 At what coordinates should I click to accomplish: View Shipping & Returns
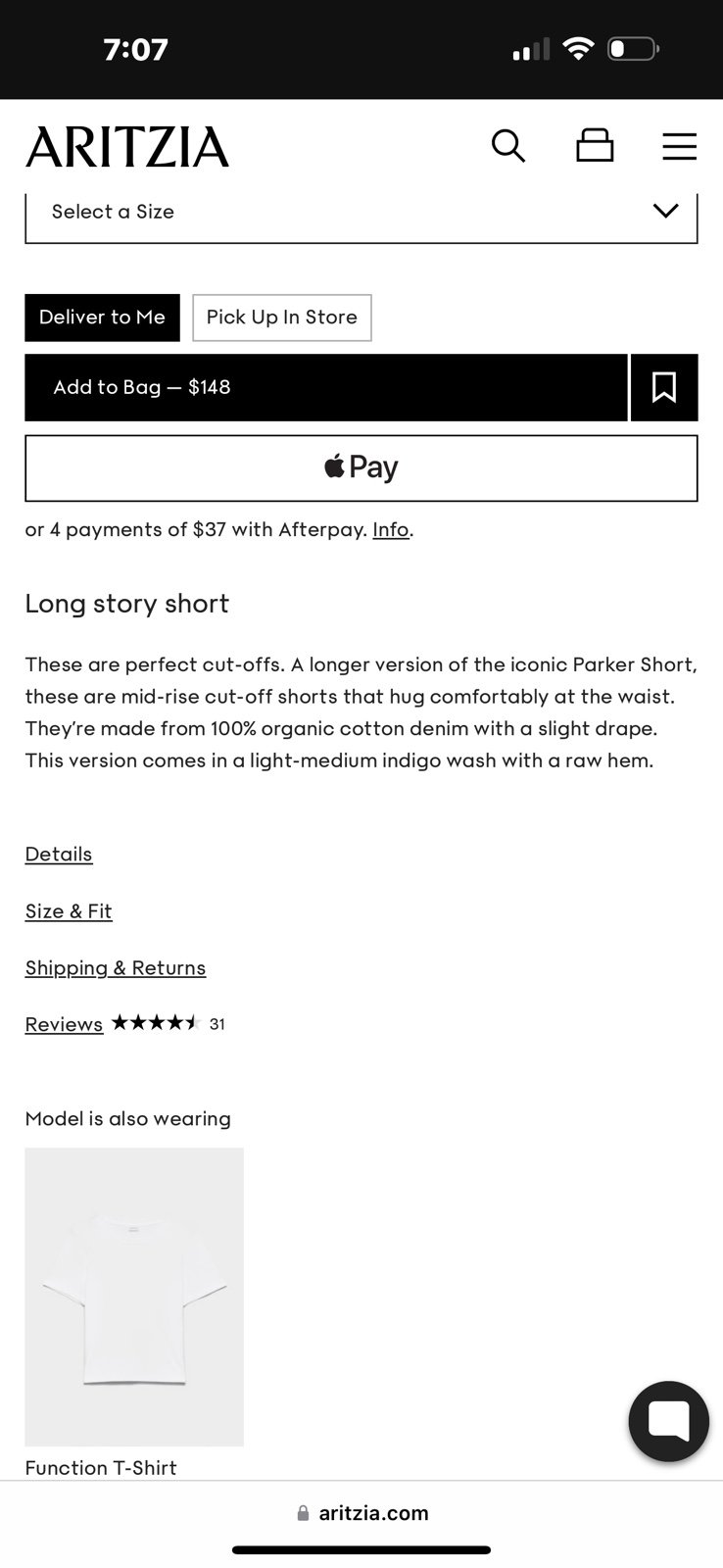[116, 968]
